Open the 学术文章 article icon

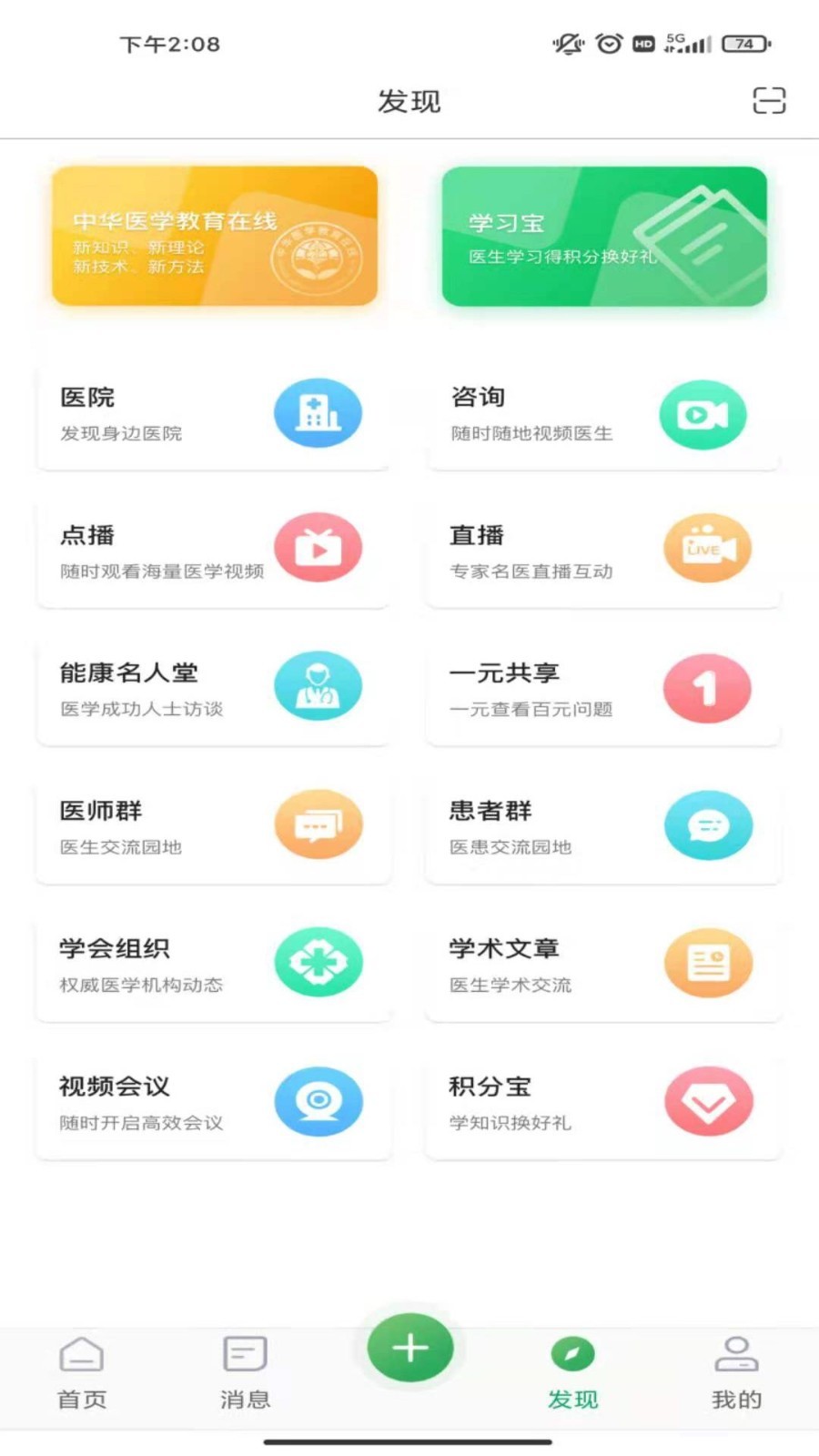pyautogui.click(x=708, y=964)
